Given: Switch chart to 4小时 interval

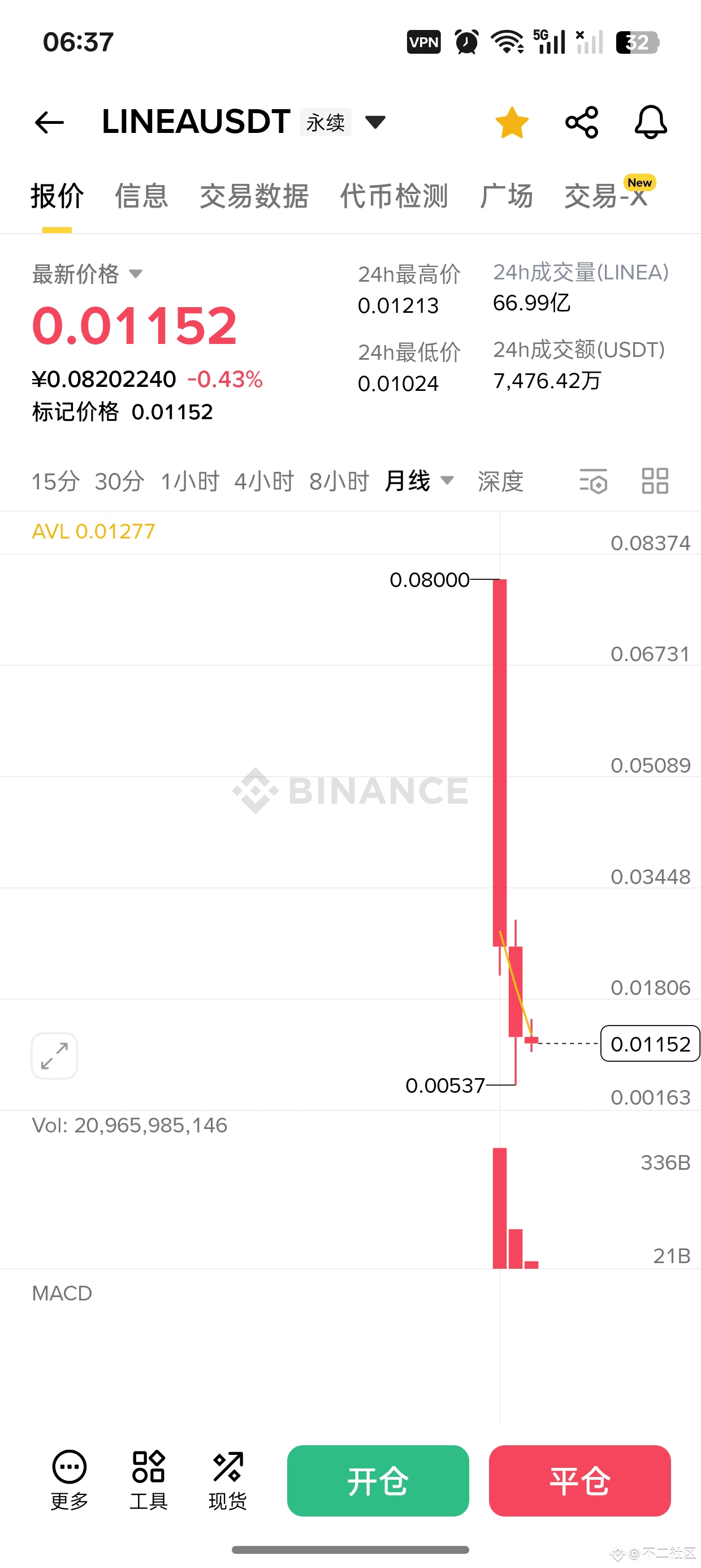Looking at the screenshot, I should click(264, 481).
